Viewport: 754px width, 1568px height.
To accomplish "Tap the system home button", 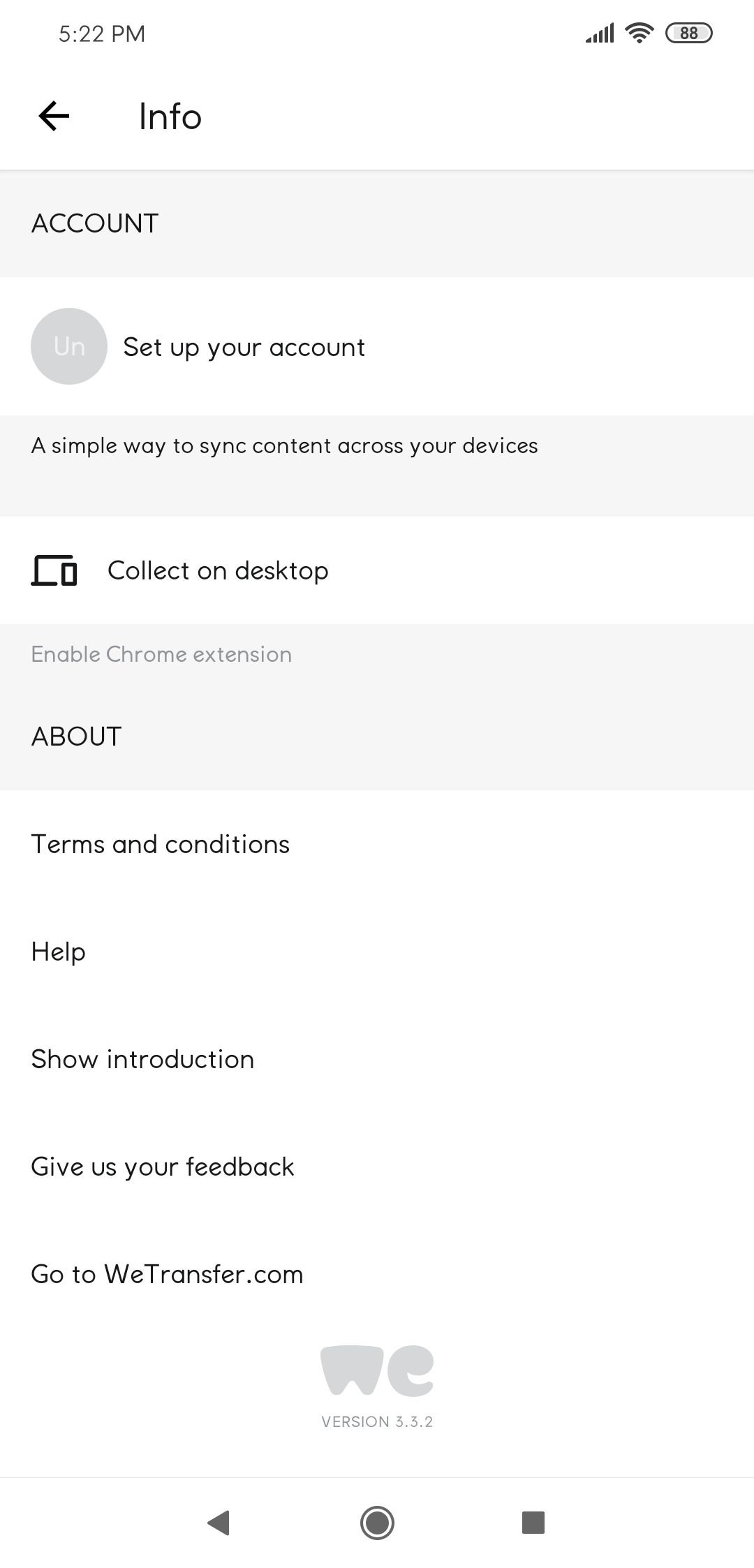I will point(377,1522).
